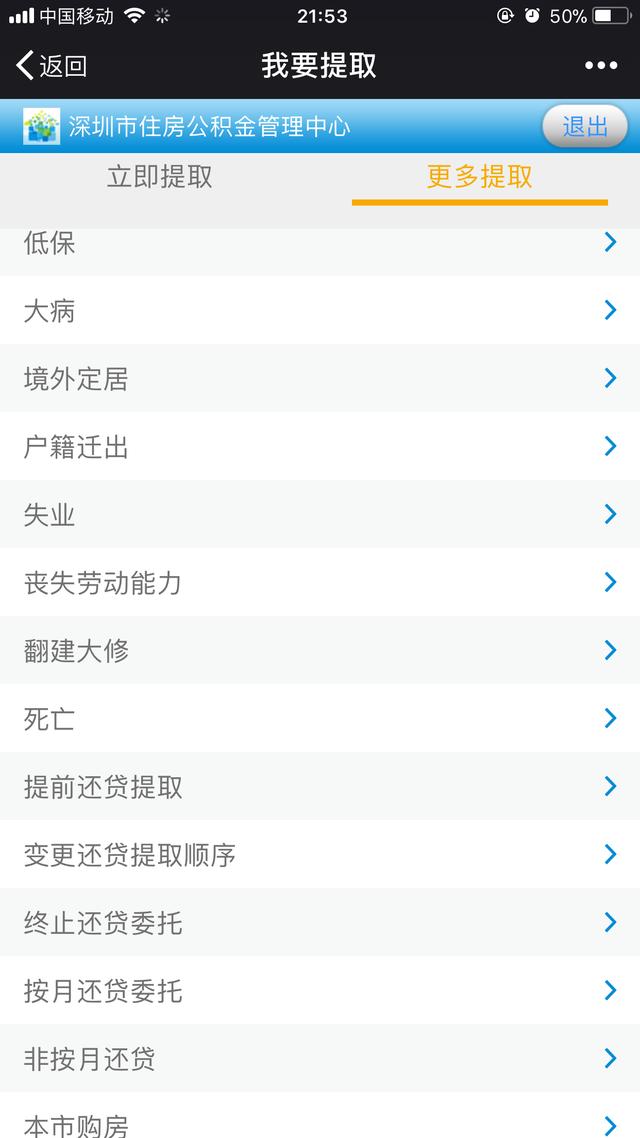Open 丧失劳动能力 withdrawal

tap(320, 582)
